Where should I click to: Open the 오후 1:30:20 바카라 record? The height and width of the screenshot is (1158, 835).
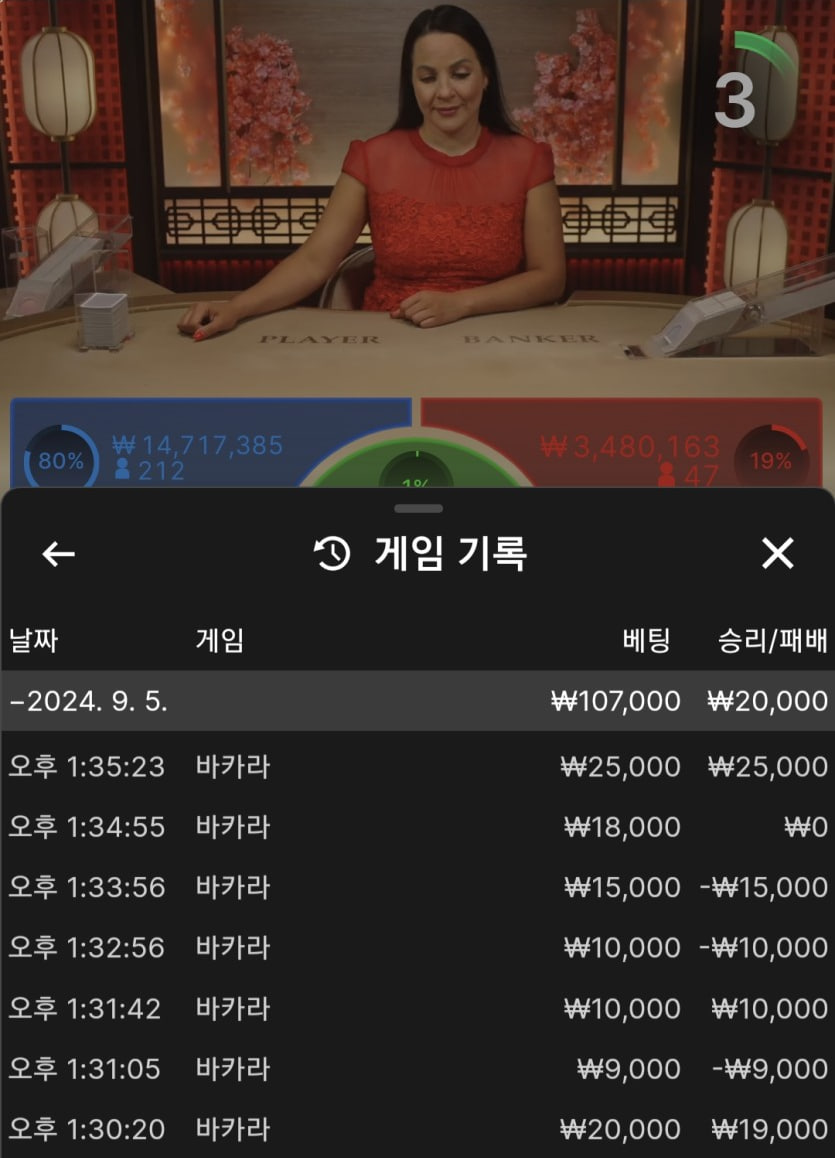click(417, 1129)
